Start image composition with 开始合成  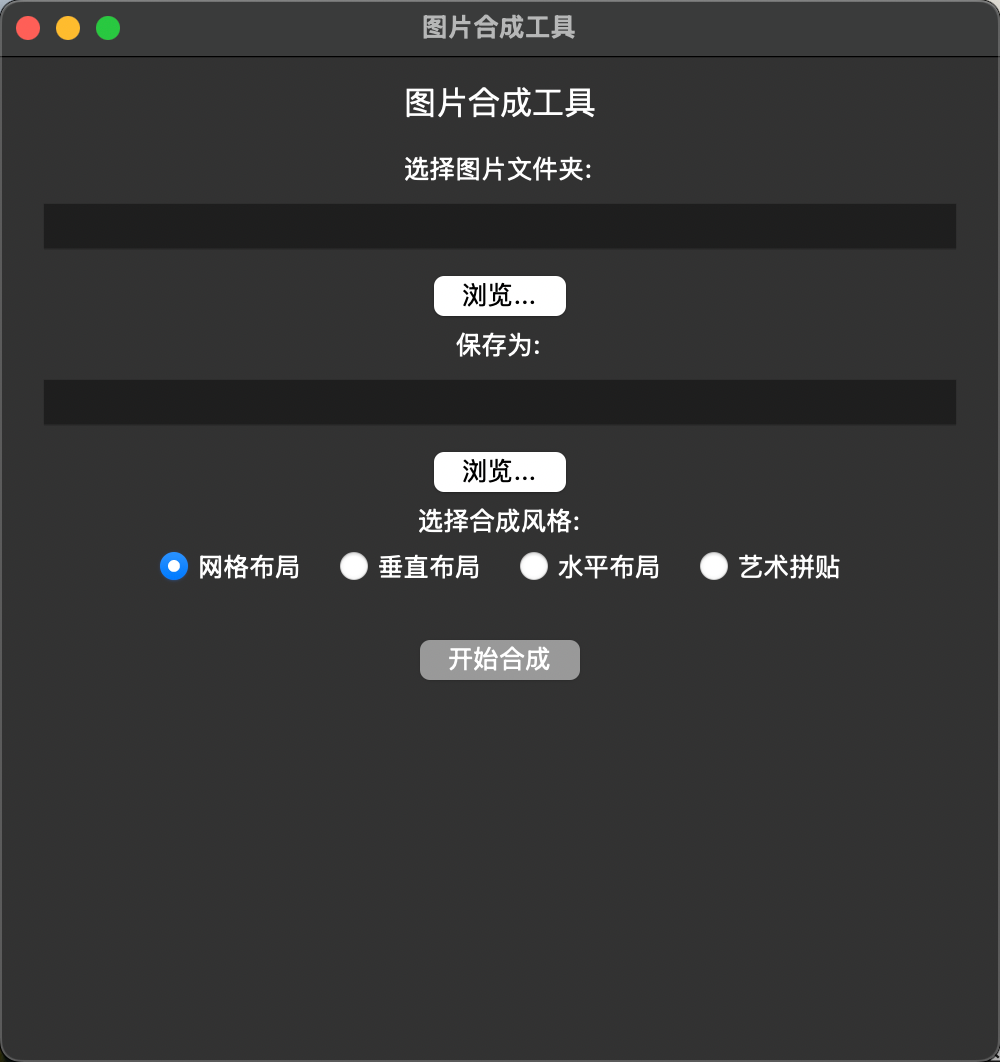(499, 660)
